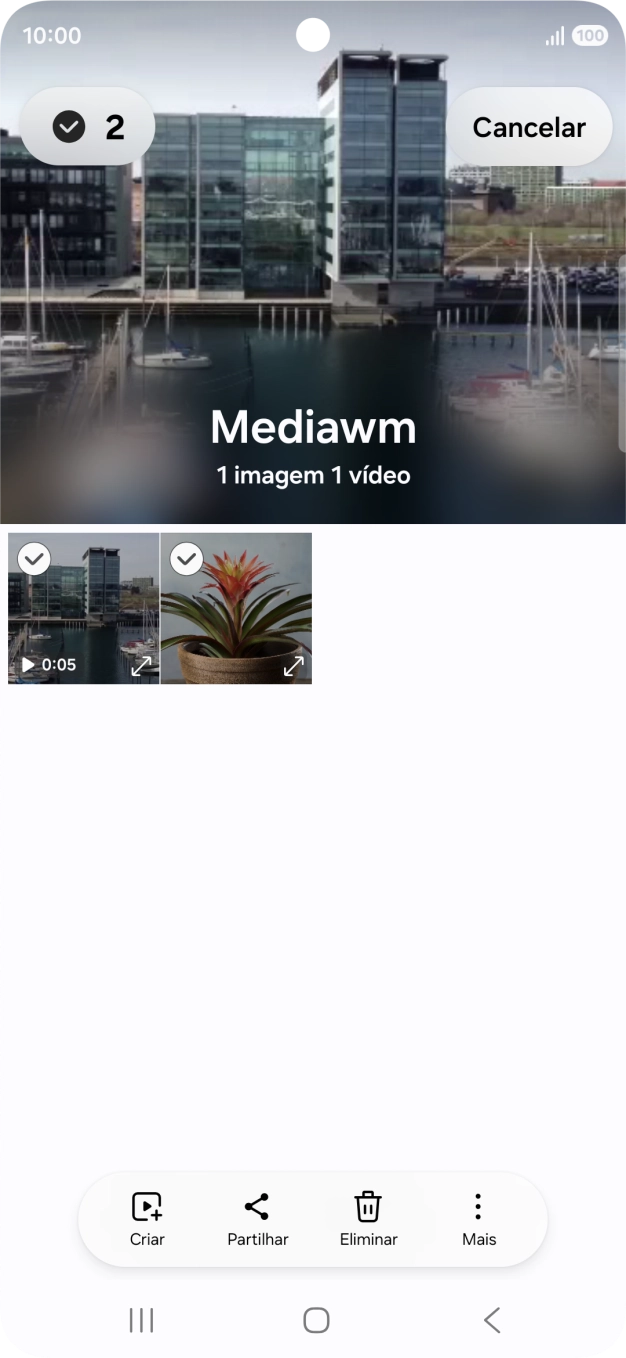Expand the video thumbnail to full view
This screenshot has height=1358, width=626.
142,665
